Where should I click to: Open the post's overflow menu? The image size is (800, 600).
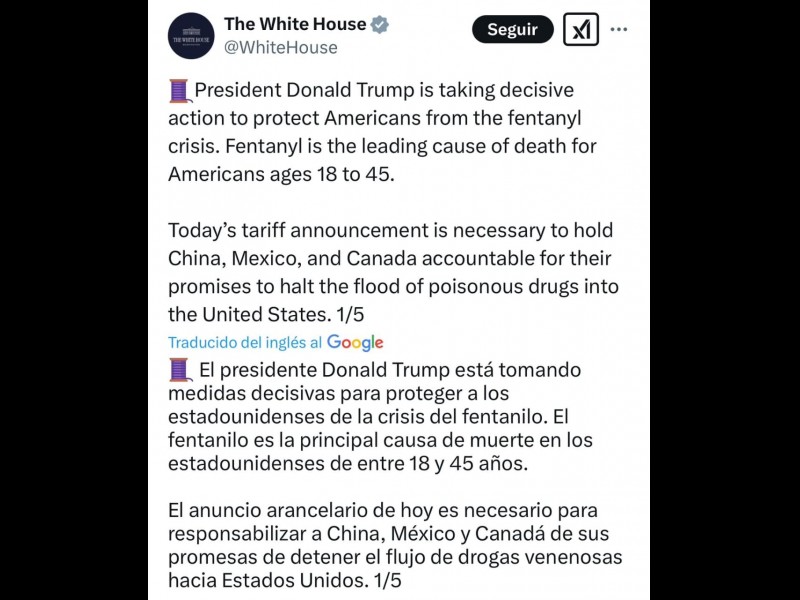620,29
